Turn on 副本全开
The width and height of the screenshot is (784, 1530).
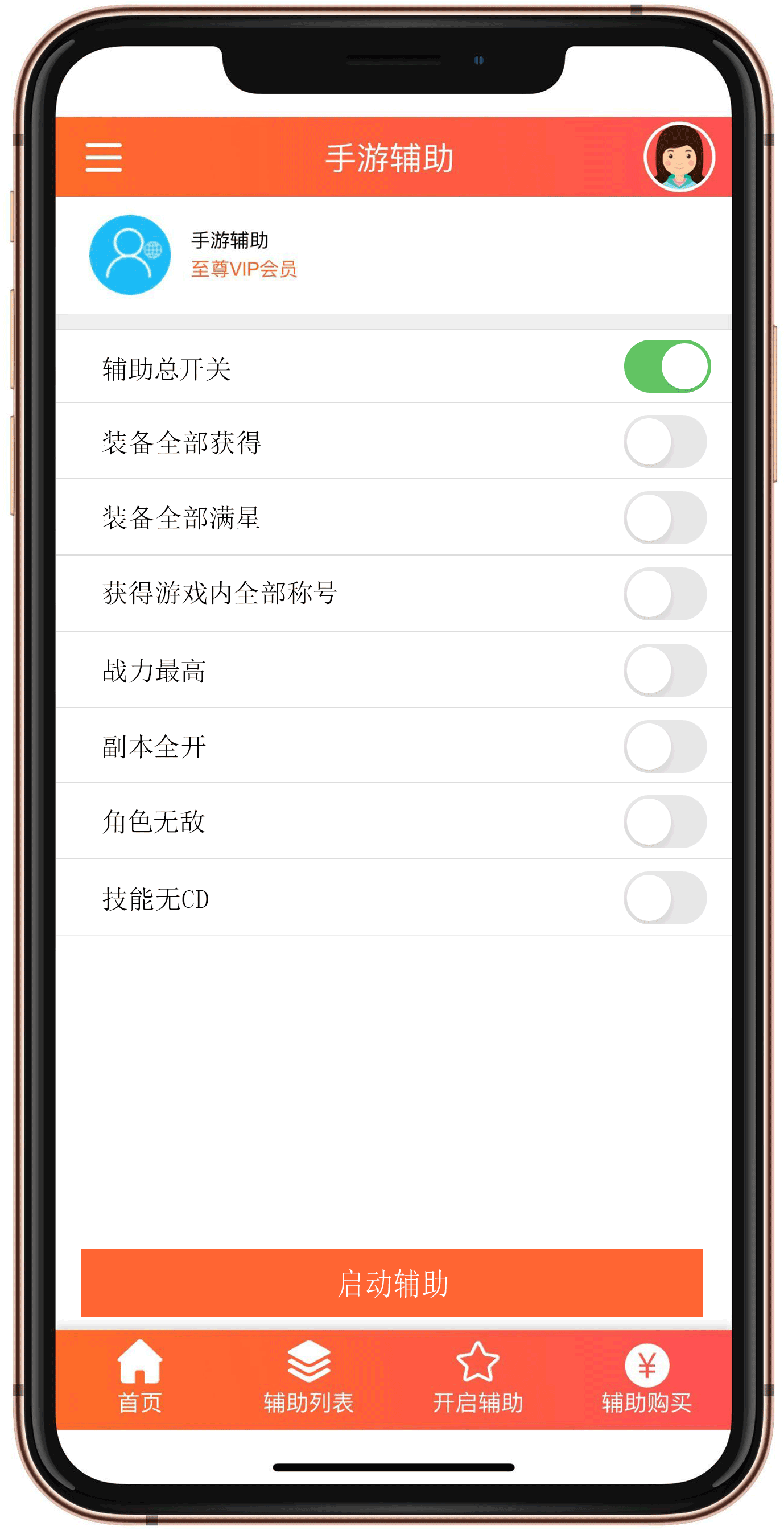click(x=665, y=746)
